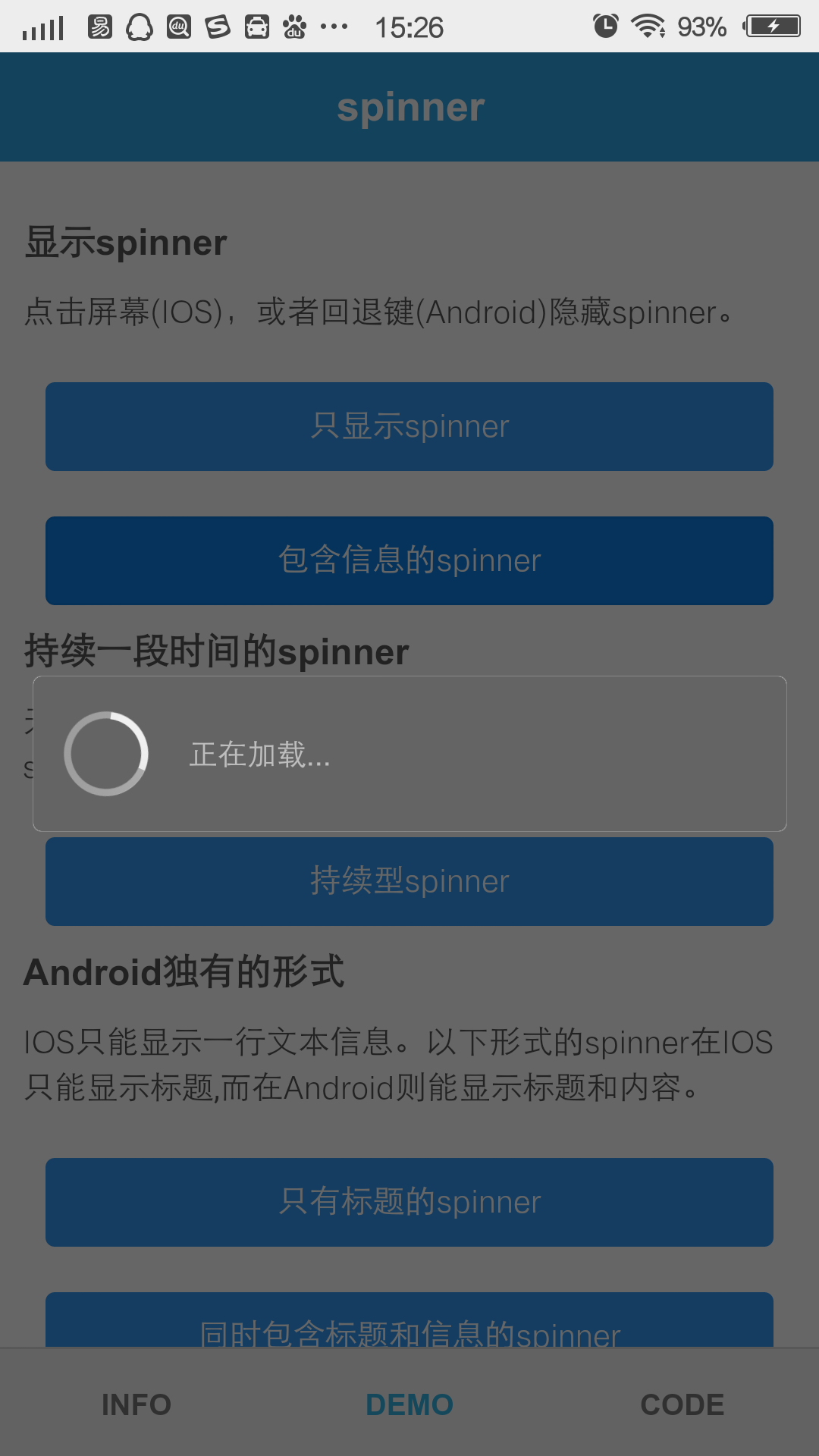
Task: Tap the Sohu S notification icon
Action: (x=219, y=27)
